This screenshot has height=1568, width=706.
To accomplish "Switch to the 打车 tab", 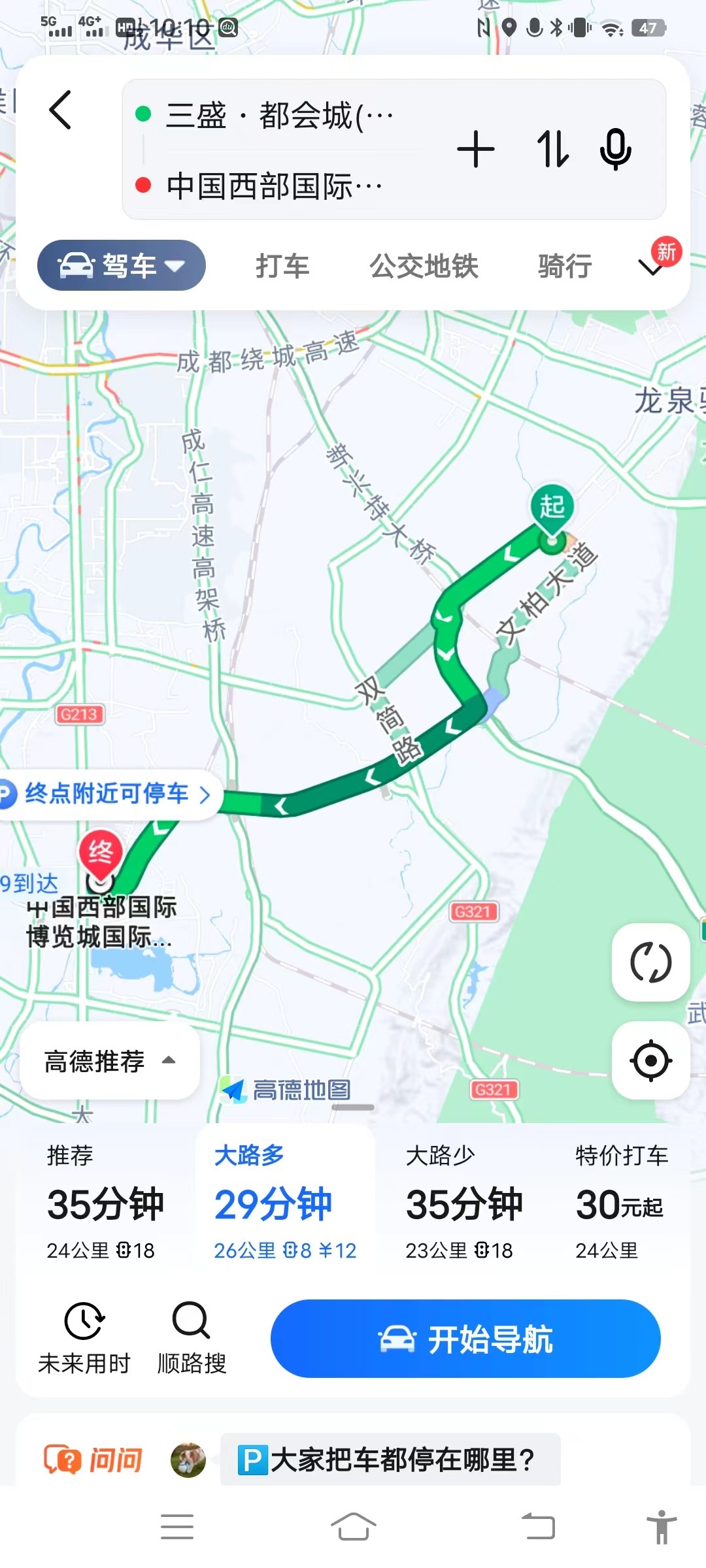I will pos(282,266).
